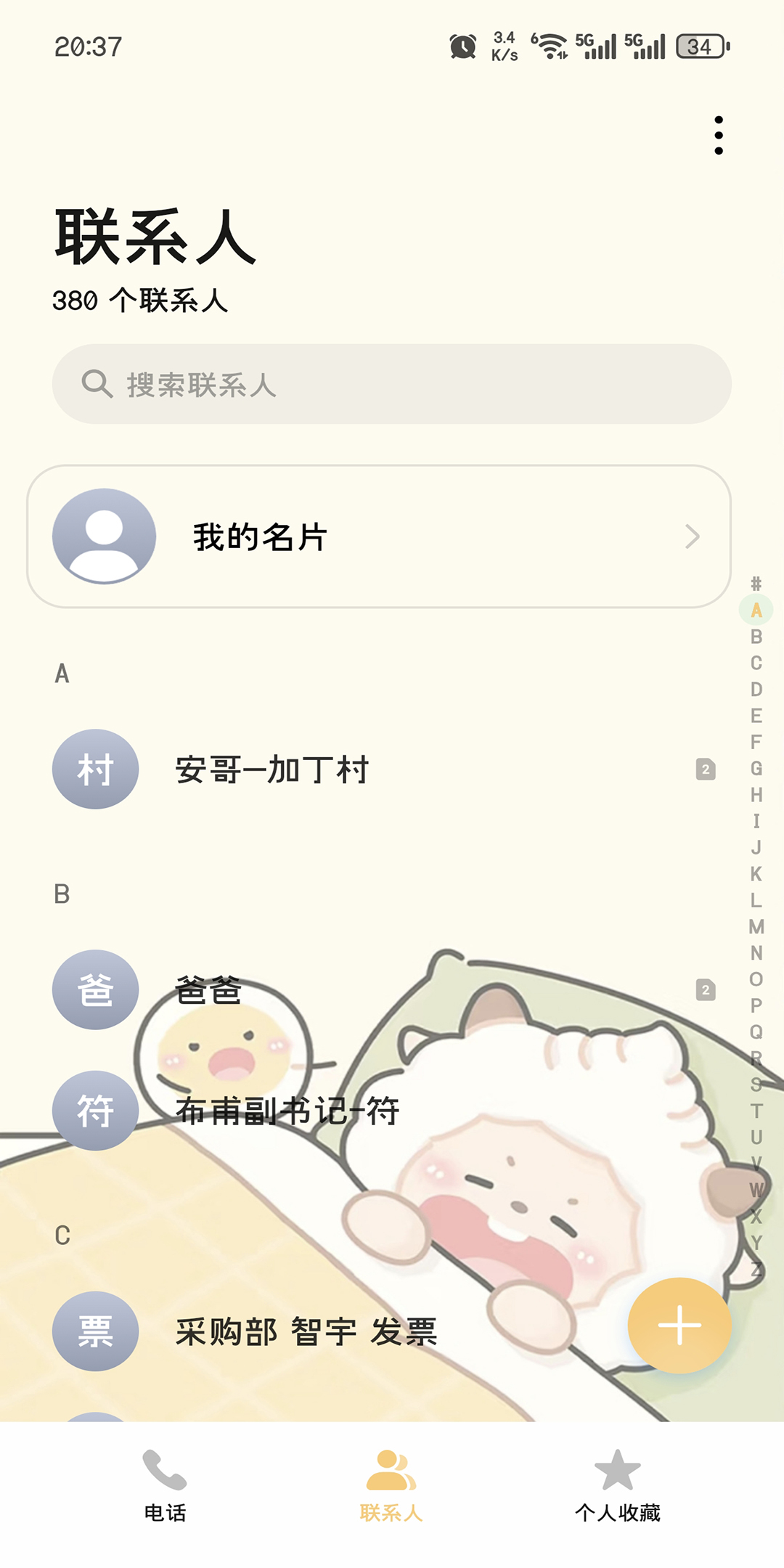Jump to # section in index

(x=756, y=583)
